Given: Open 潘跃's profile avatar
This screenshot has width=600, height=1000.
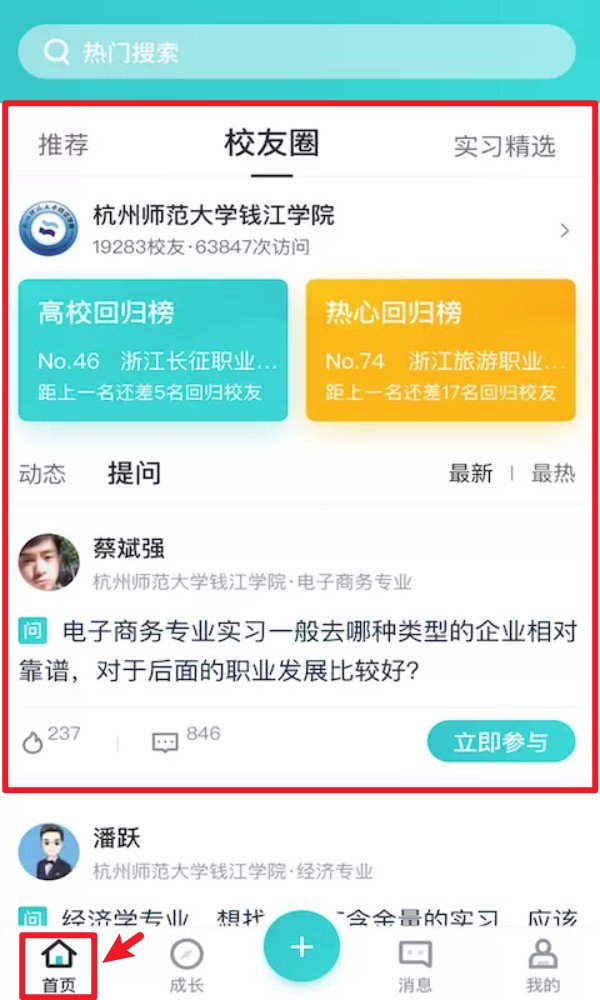Looking at the screenshot, I should [x=49, y=852].
